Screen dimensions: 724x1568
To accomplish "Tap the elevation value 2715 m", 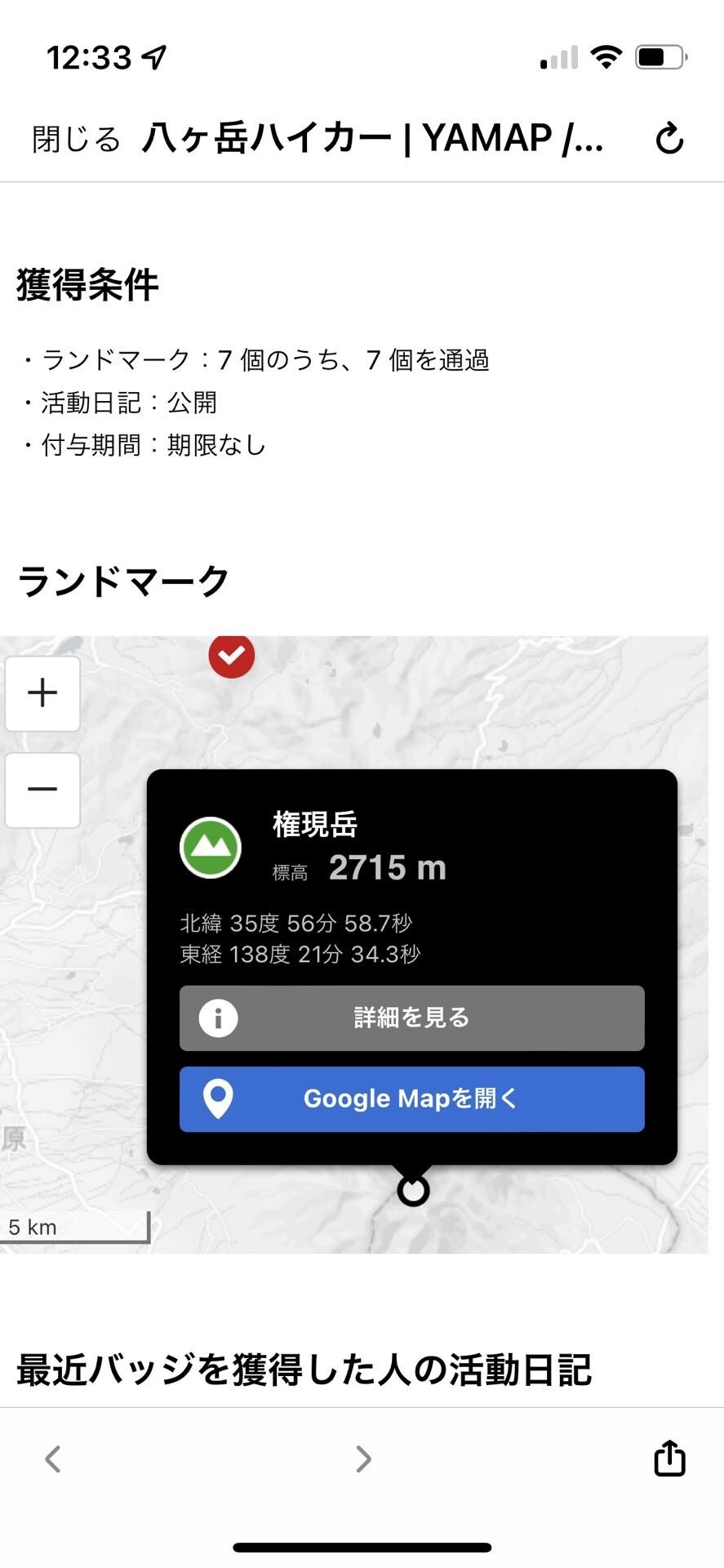I will pyautogui.click(x=386, y=867).
